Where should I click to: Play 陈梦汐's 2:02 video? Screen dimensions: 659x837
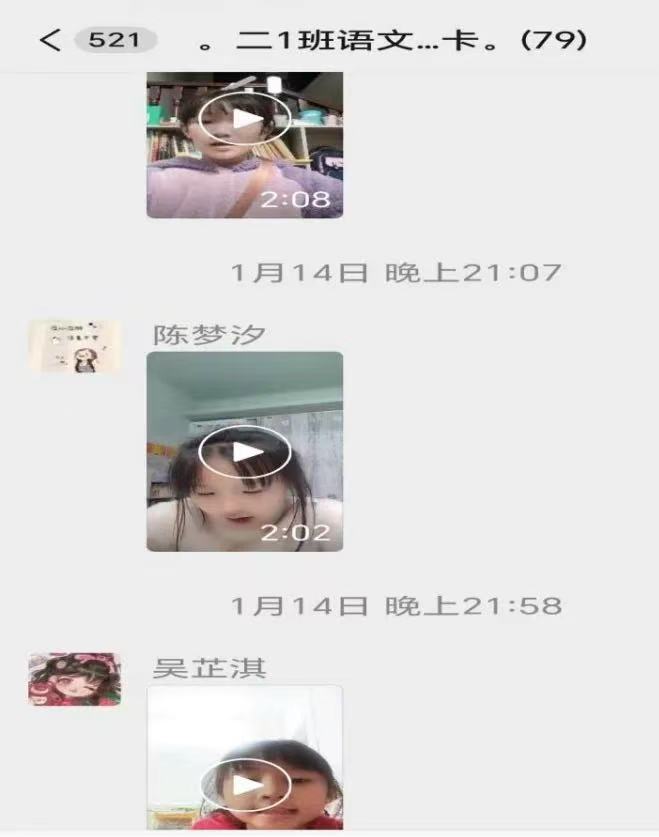click(x=245, y=452)
